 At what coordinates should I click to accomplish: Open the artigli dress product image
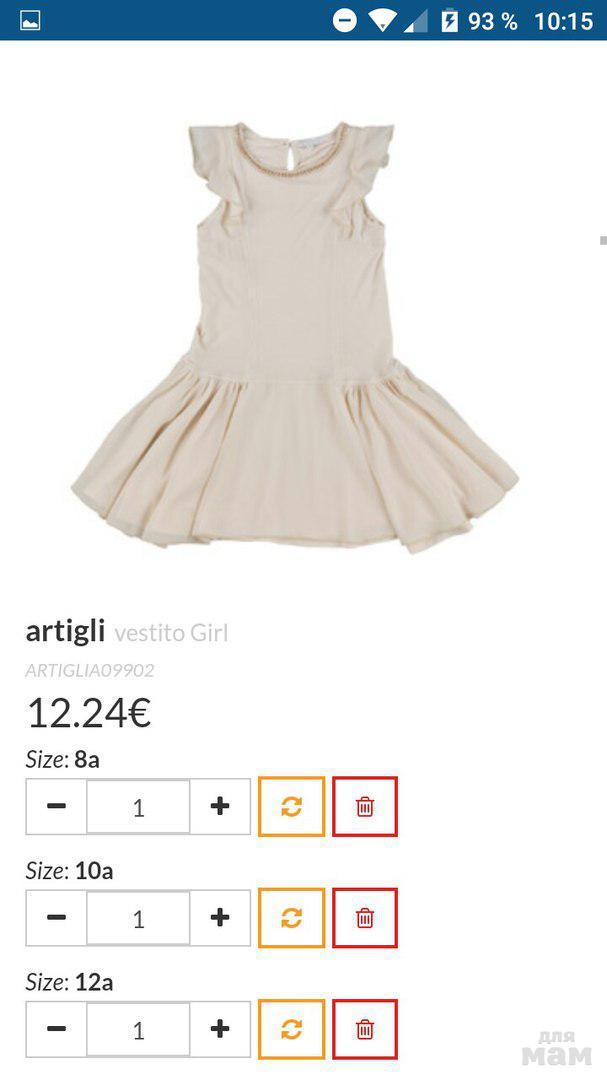point(294,335)
